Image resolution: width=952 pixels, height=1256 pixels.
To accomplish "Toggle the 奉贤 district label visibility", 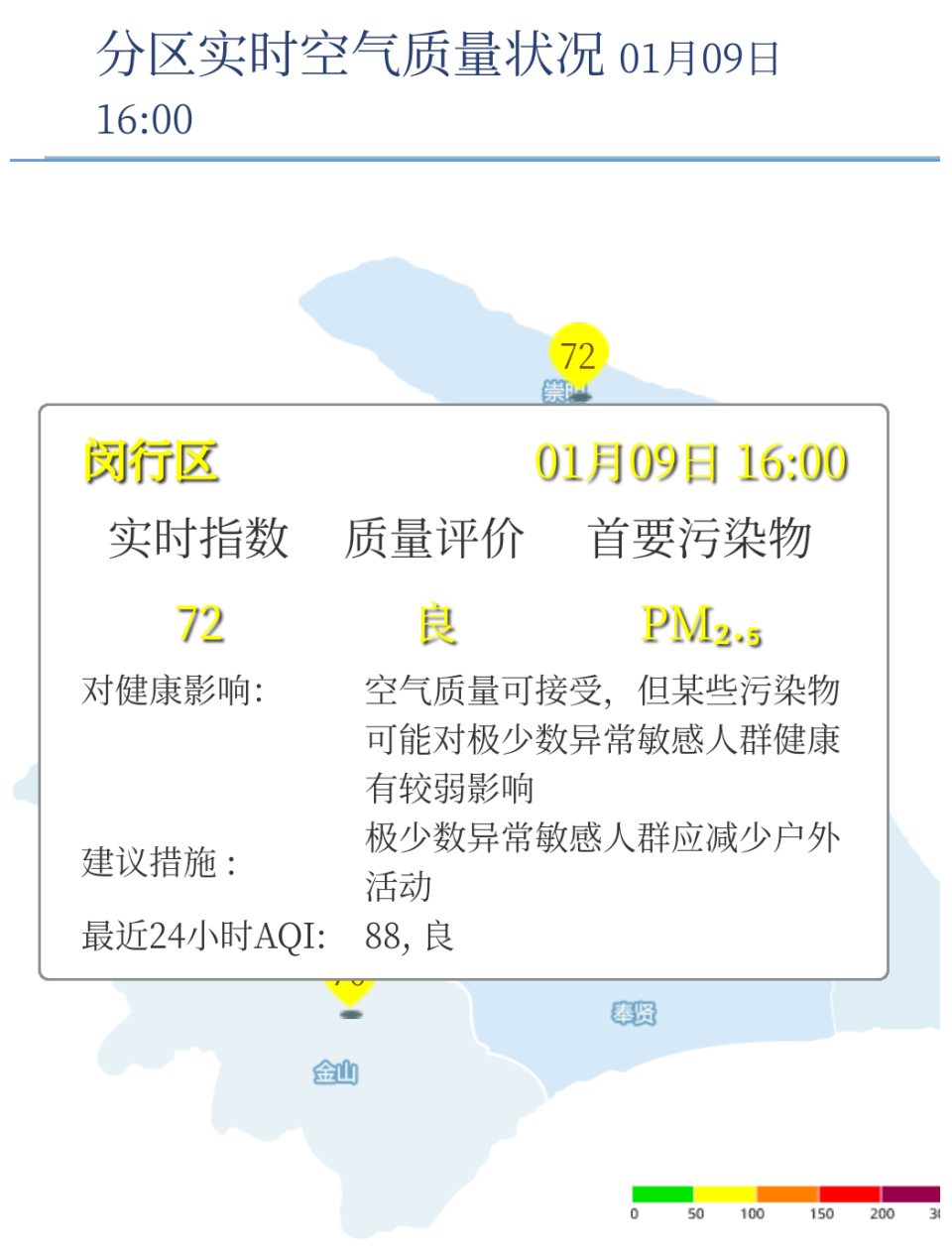I will pyautogui.click(x=636, y=1012).
